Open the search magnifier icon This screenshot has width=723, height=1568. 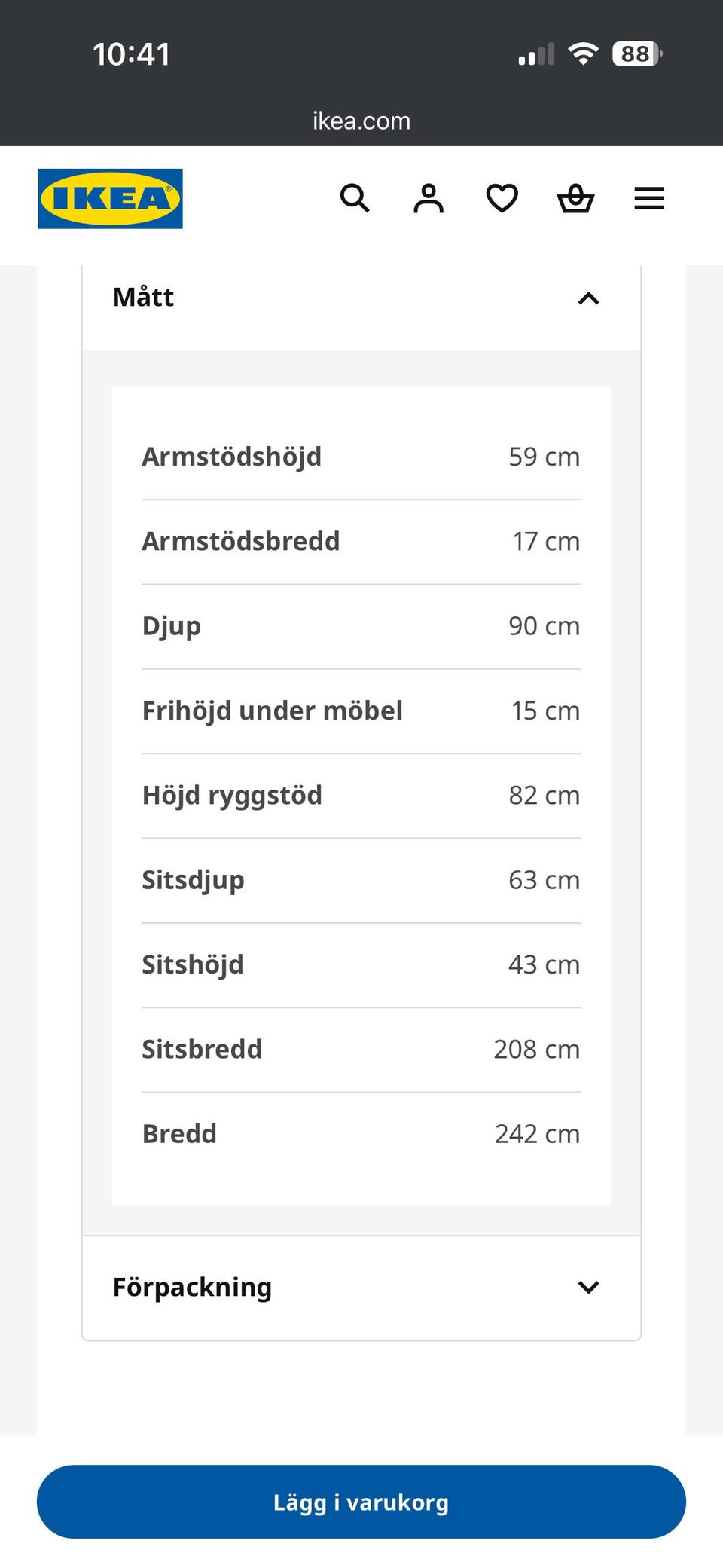pos(355,198)
